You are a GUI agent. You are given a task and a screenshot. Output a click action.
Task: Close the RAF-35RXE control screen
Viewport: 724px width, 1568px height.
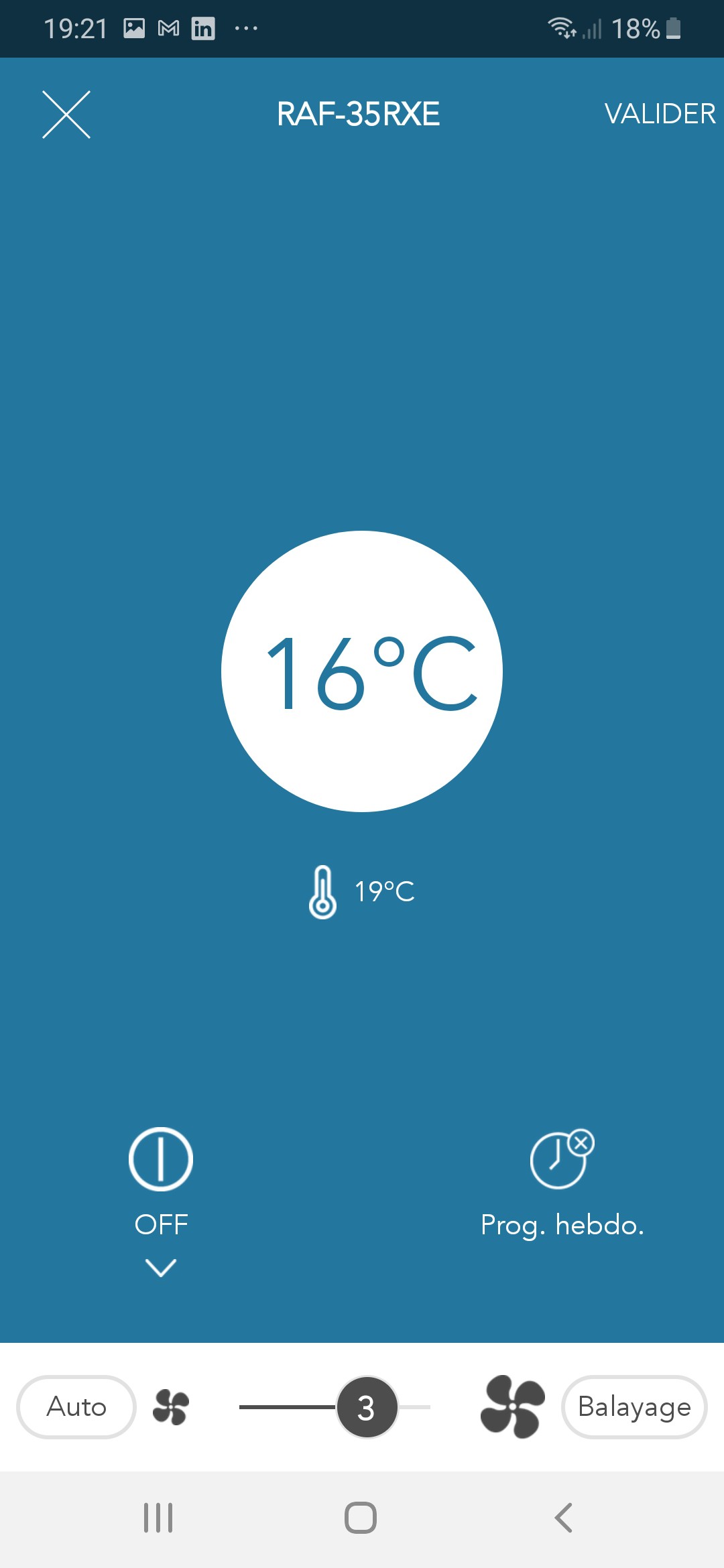66,115
